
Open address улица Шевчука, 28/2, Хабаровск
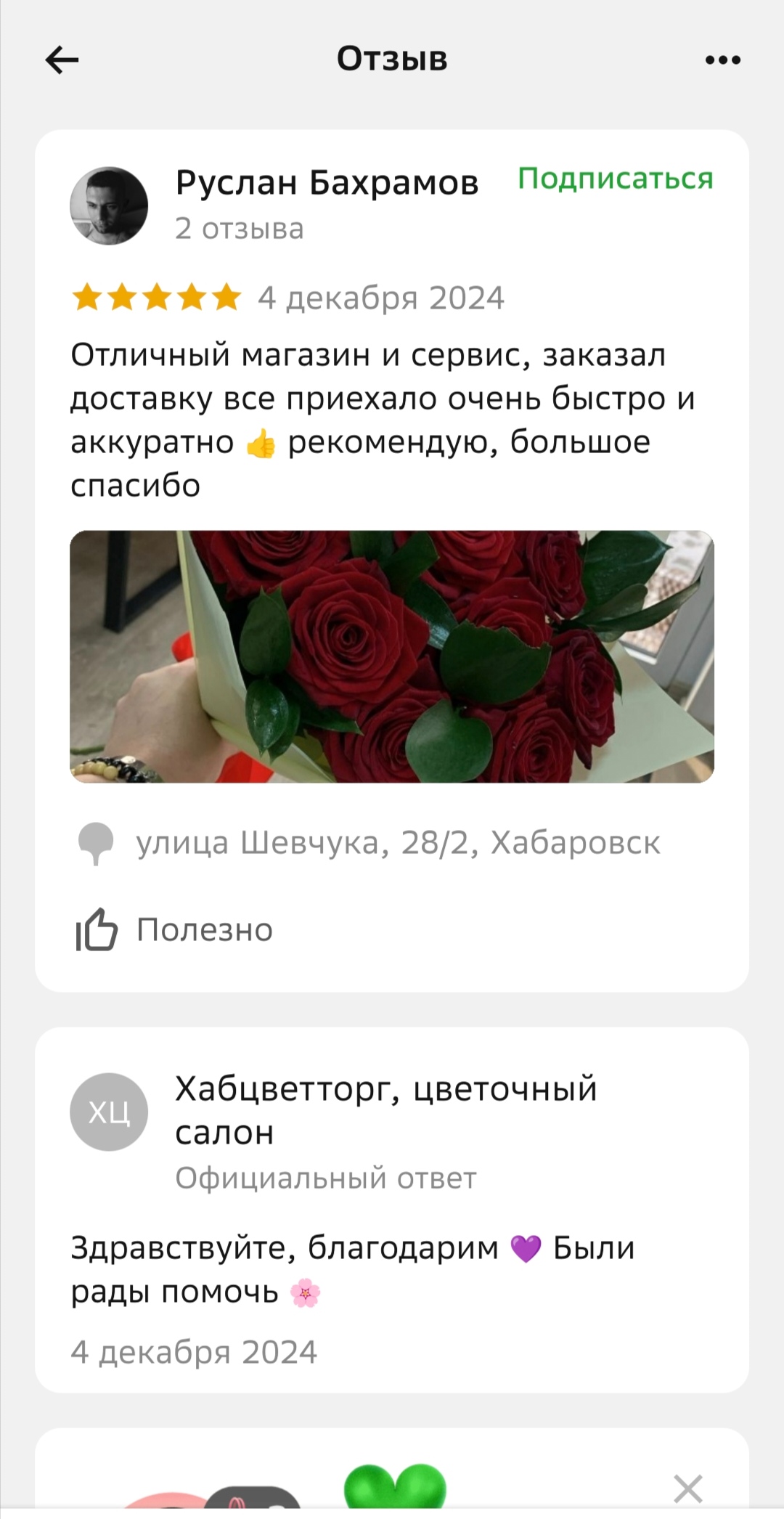(x=369, y=843)
